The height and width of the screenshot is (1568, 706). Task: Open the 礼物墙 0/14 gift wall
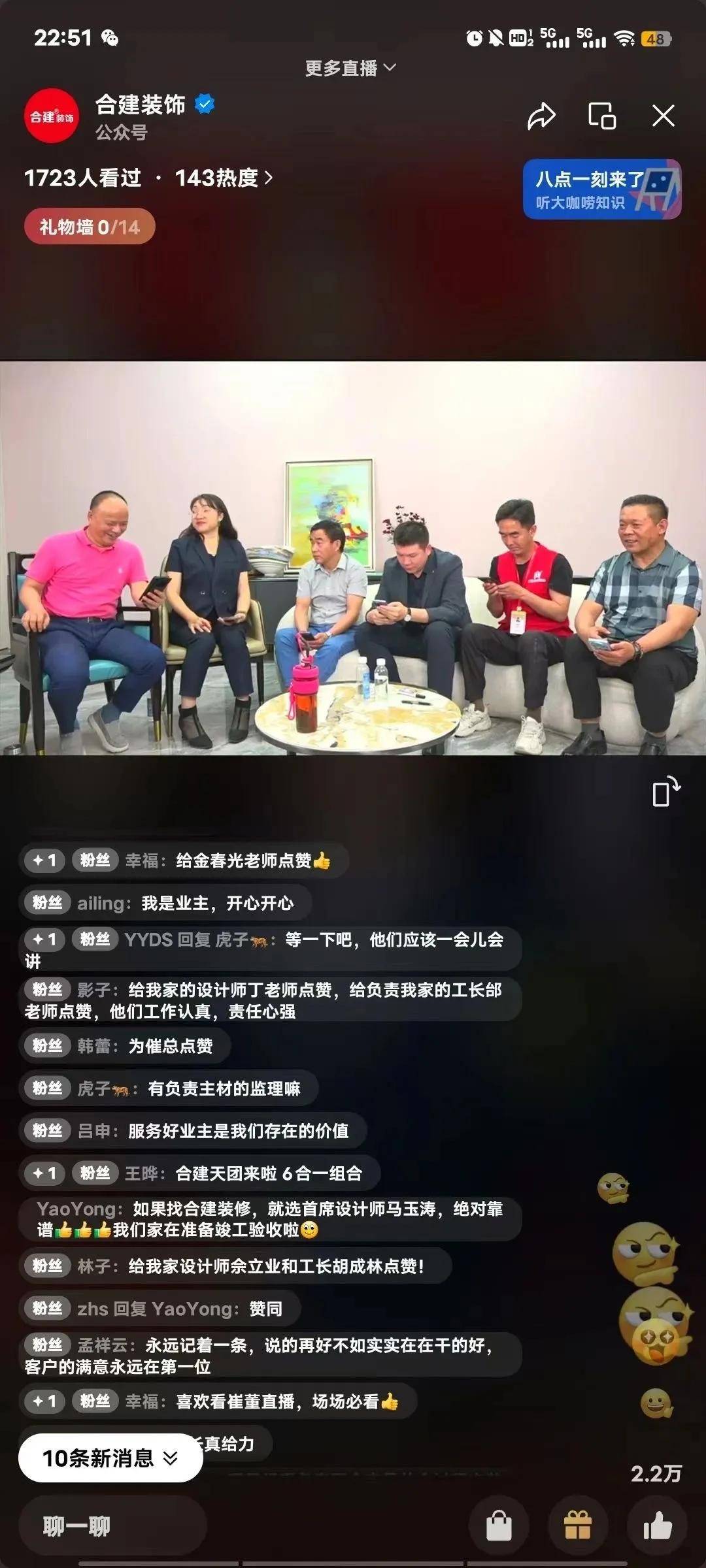pos(90,227)
